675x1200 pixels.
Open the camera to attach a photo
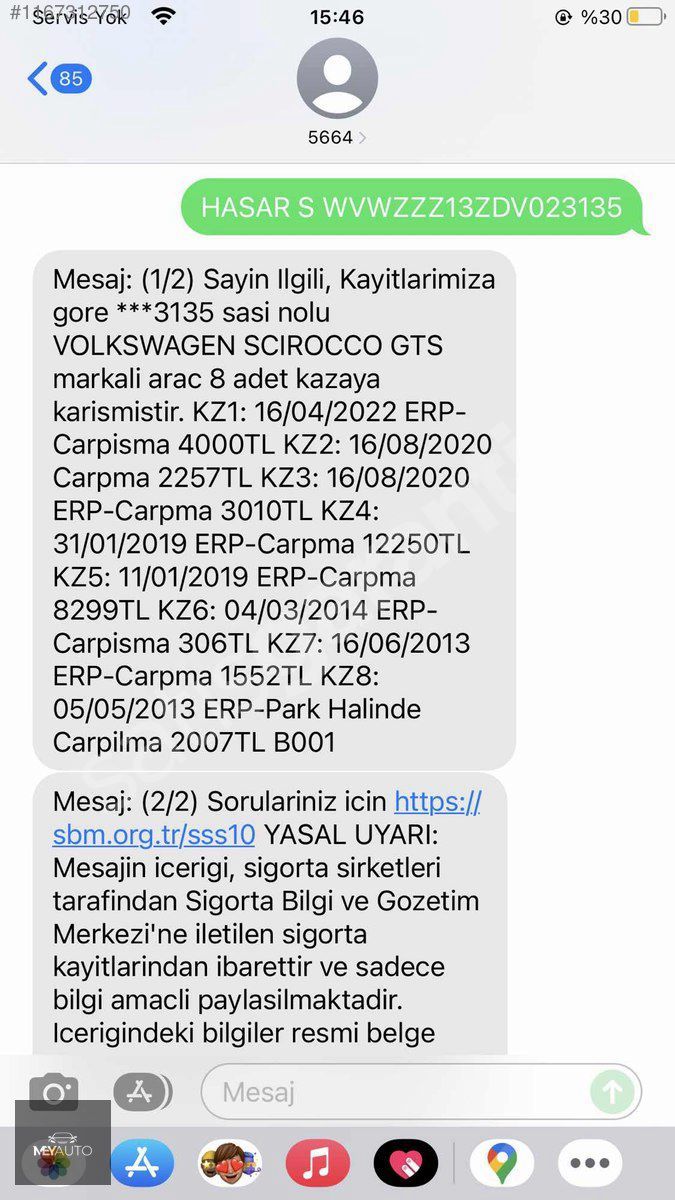[x=54, y=1091]
